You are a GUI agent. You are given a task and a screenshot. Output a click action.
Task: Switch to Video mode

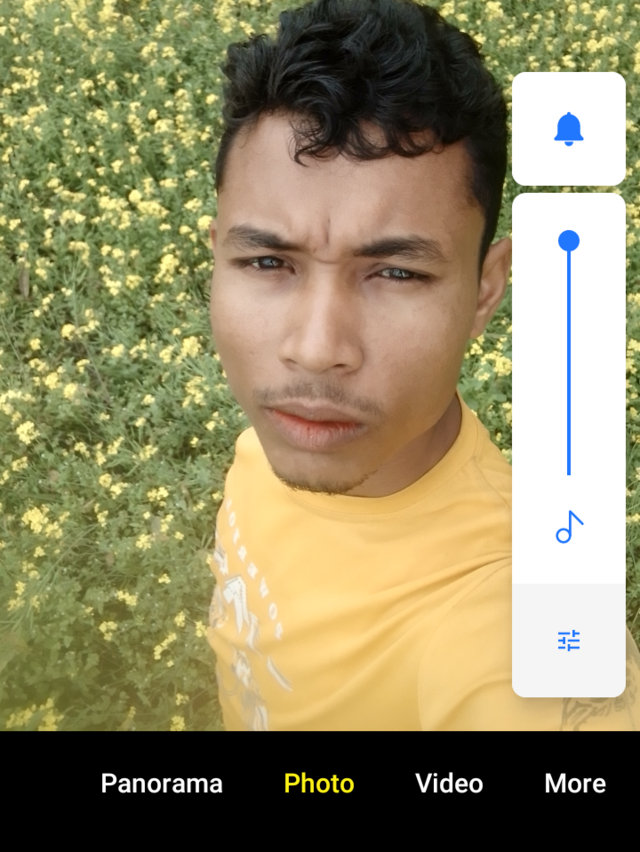[x=449, y=783]
